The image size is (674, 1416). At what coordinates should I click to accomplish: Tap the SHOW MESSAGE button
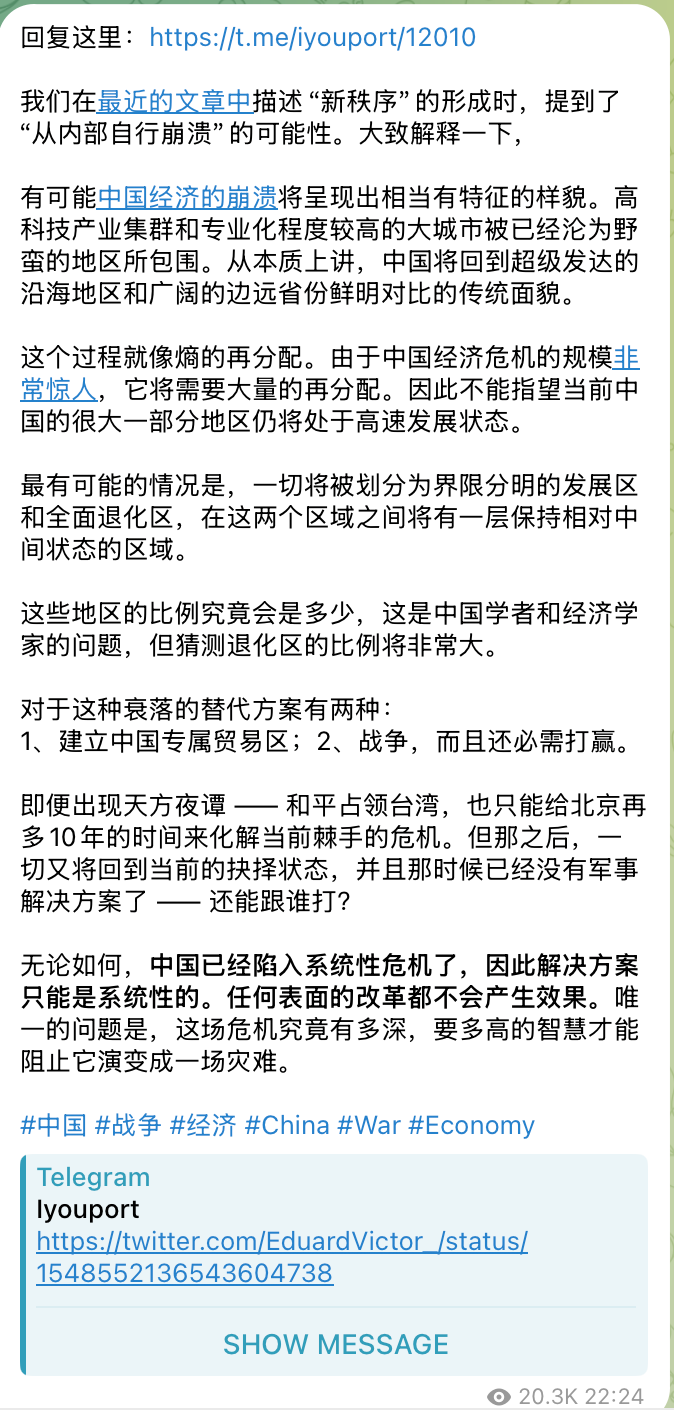point(335,1343)
